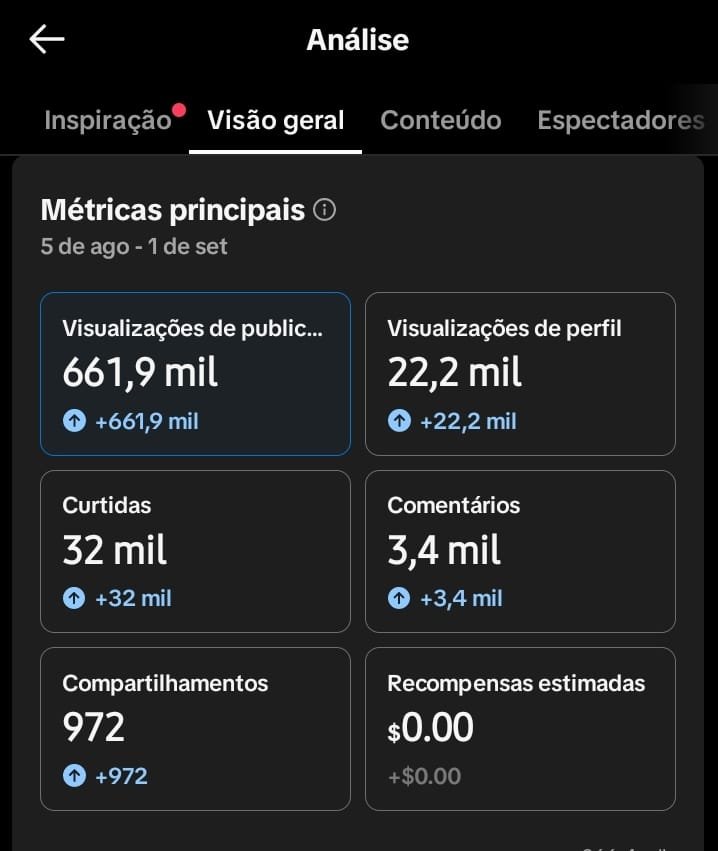Switch to the Espectadores tab
Viewport: 718px width, 851px height.
(x=621, y=120)
